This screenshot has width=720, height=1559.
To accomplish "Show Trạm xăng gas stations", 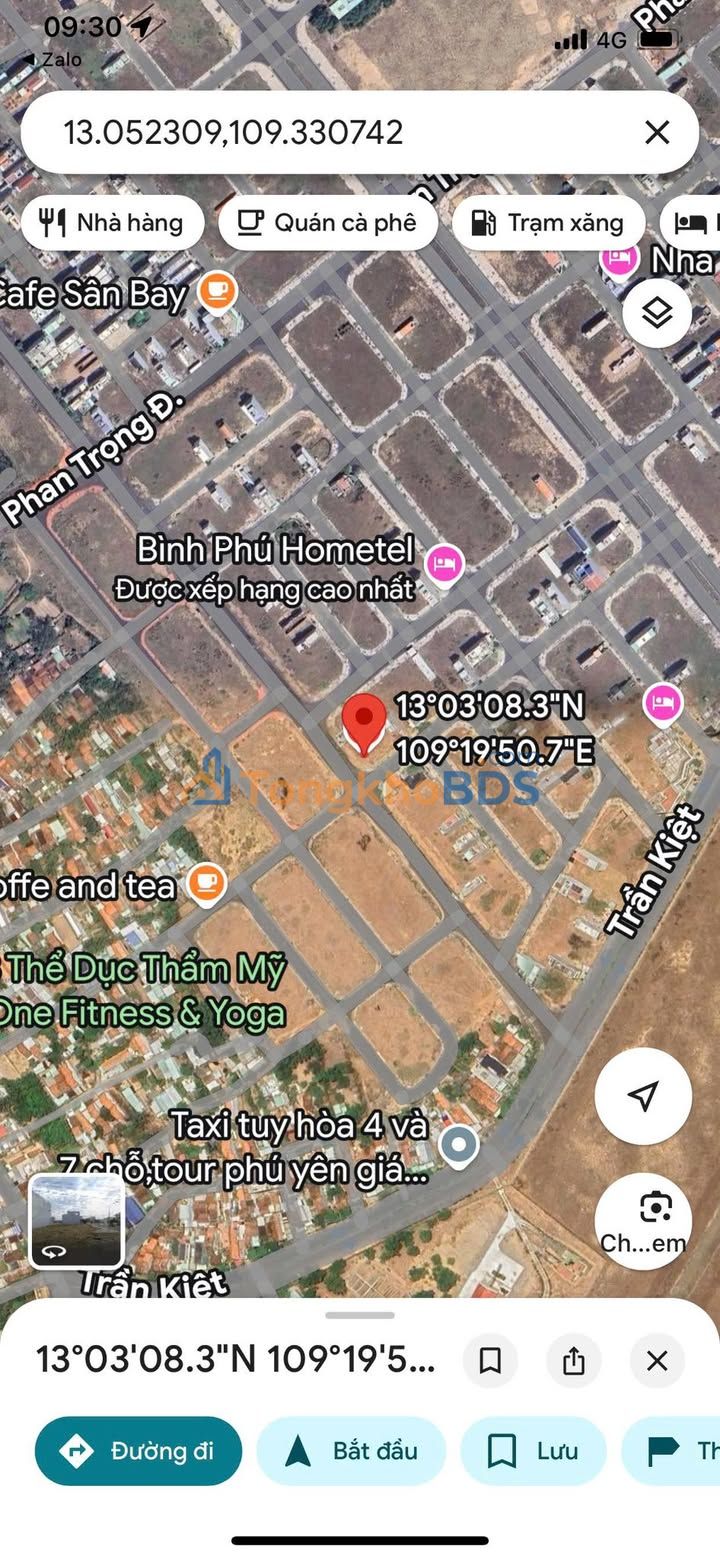I will point(548,222).
